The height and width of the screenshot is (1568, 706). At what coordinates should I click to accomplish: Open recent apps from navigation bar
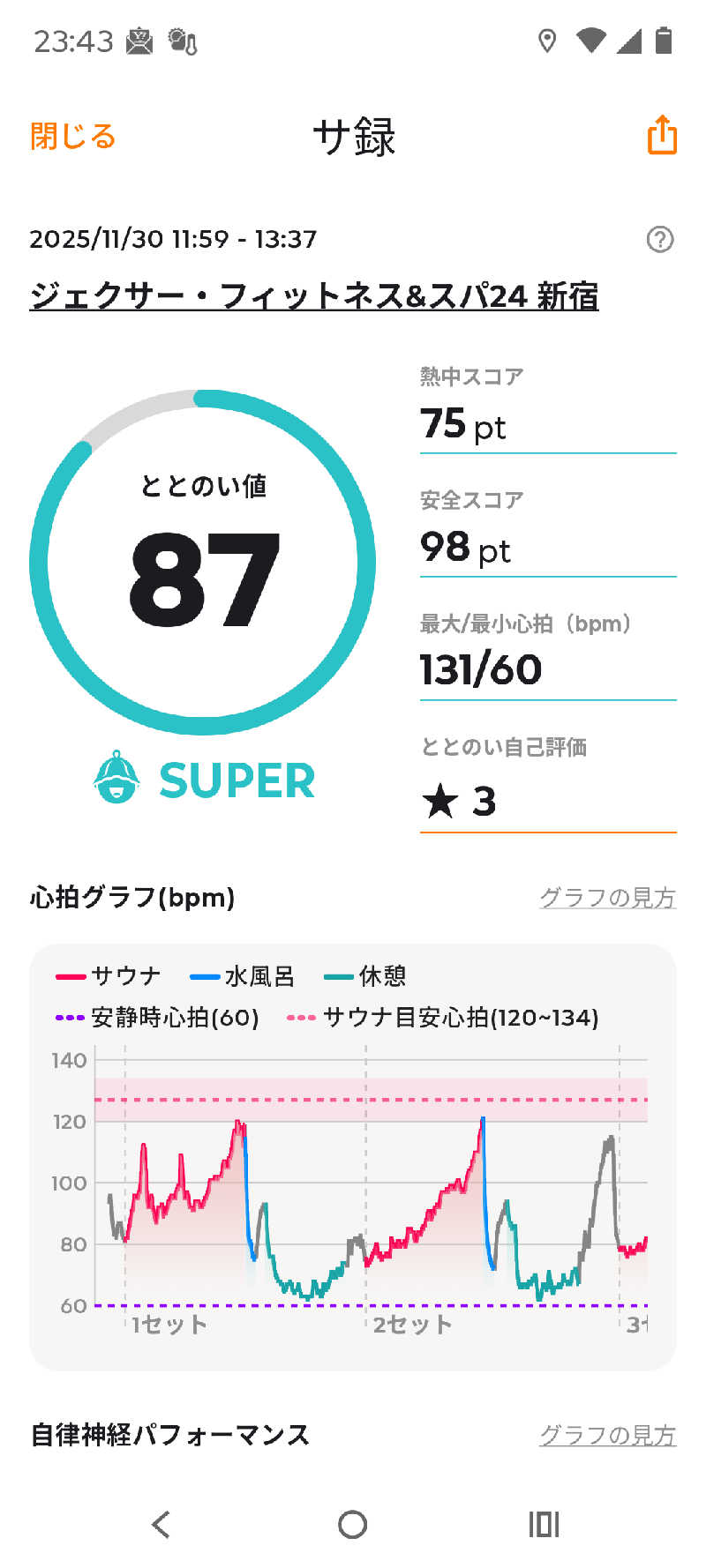(544, 1524)
